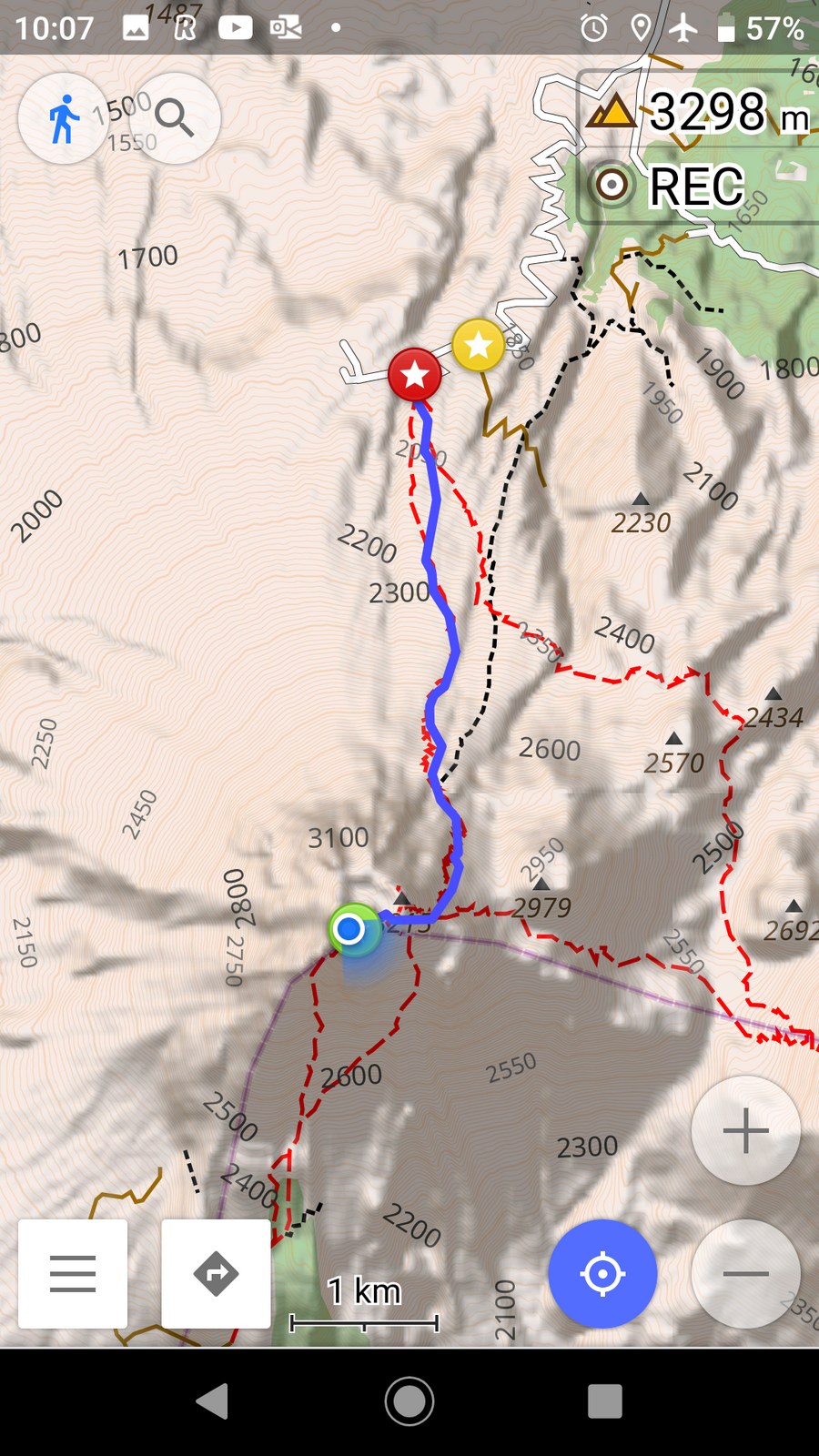The width and height of the screenshot is (819, 1456).
Task: Center map on my location
Action: (602, 1274)
